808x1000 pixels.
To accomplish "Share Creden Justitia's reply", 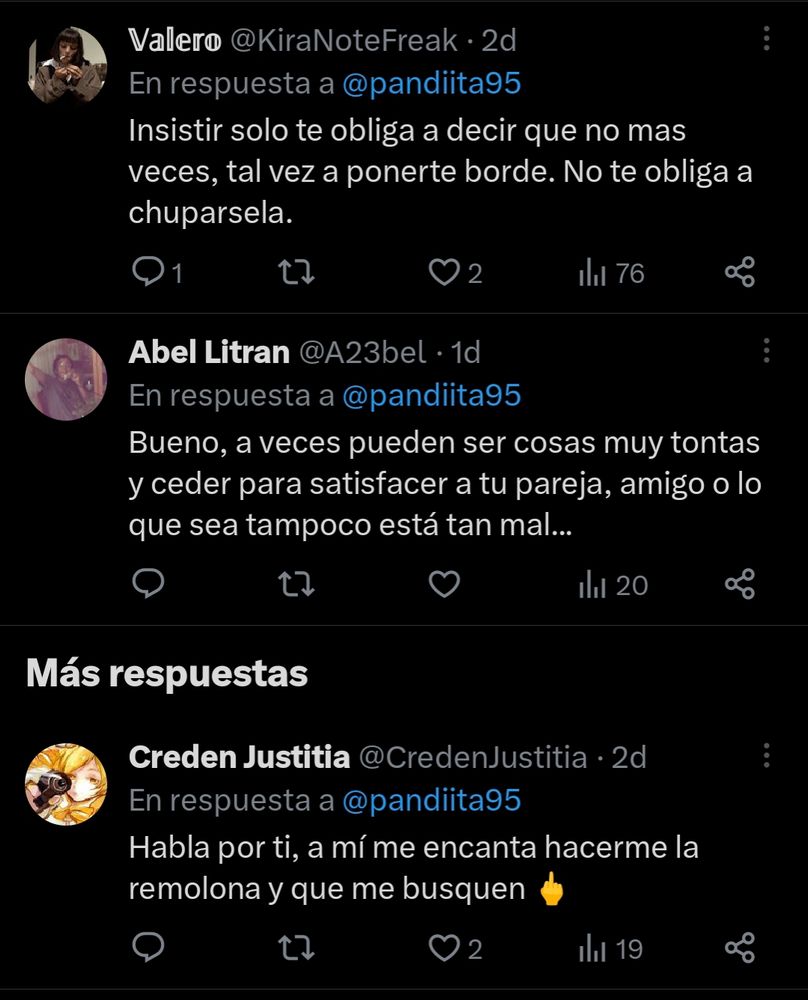I will click(739, 947).
